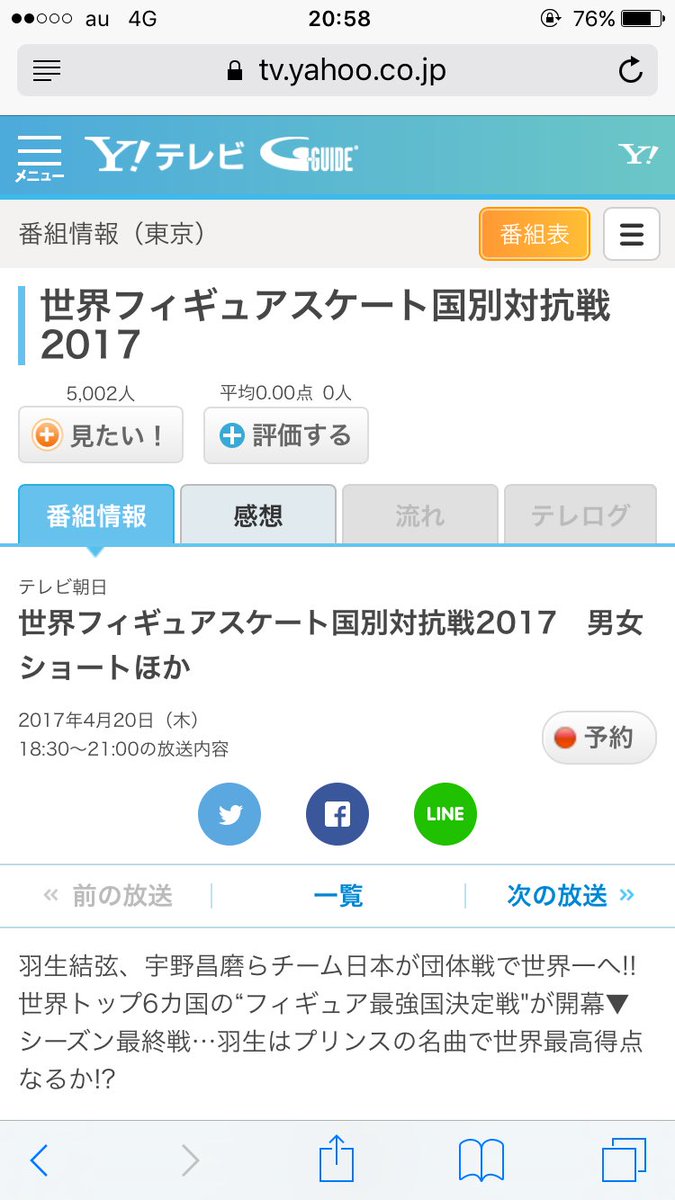Tap the 見たい！ button
675x1200 pixels.
click(101, 436)
